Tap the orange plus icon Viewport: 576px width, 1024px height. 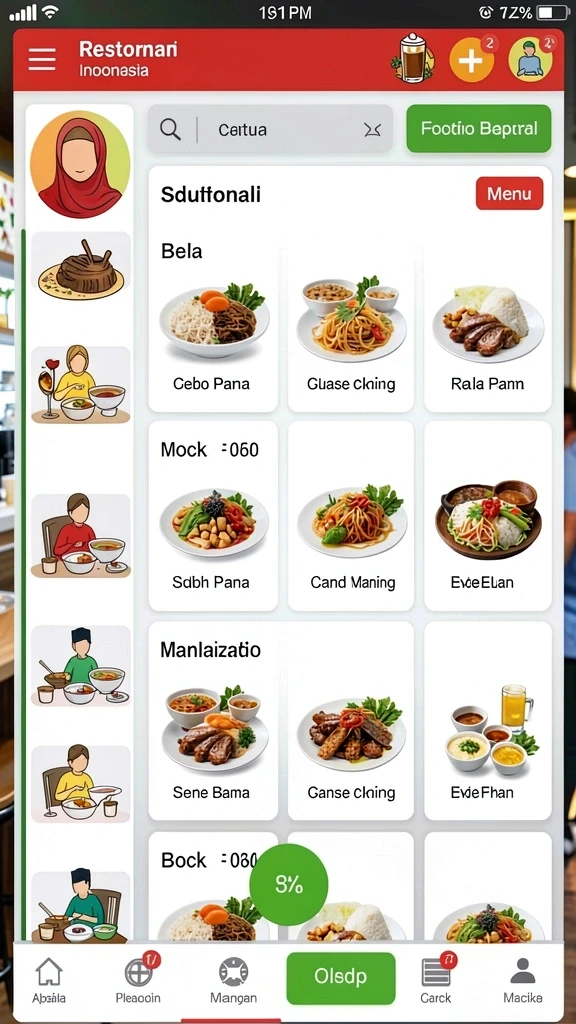coord(471,60)
